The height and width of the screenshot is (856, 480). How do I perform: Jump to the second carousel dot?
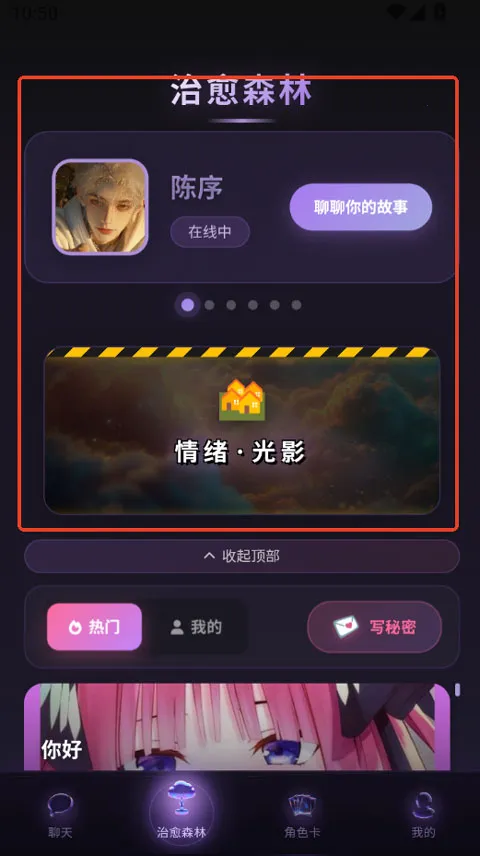coord(209,305)
